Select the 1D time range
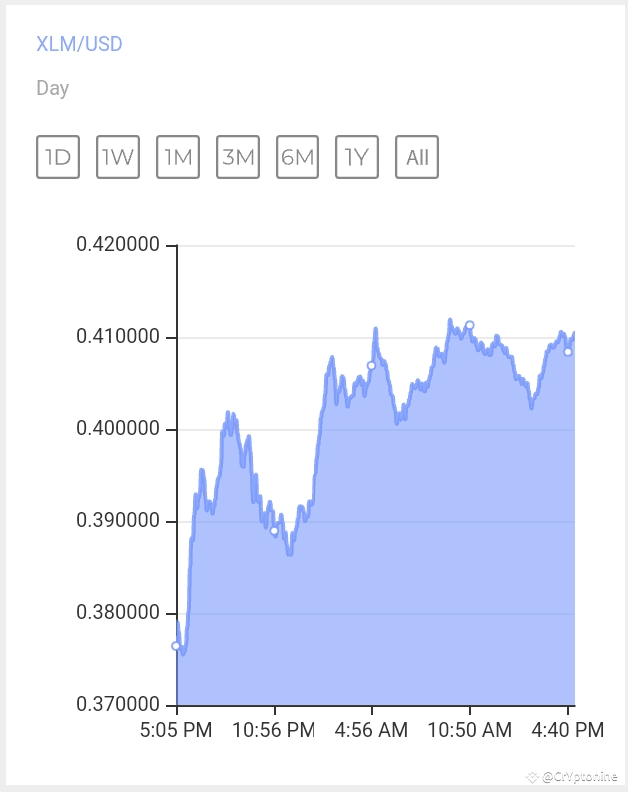Image resolution: width=628 pixels, height=792 pixels. (58, 157)
